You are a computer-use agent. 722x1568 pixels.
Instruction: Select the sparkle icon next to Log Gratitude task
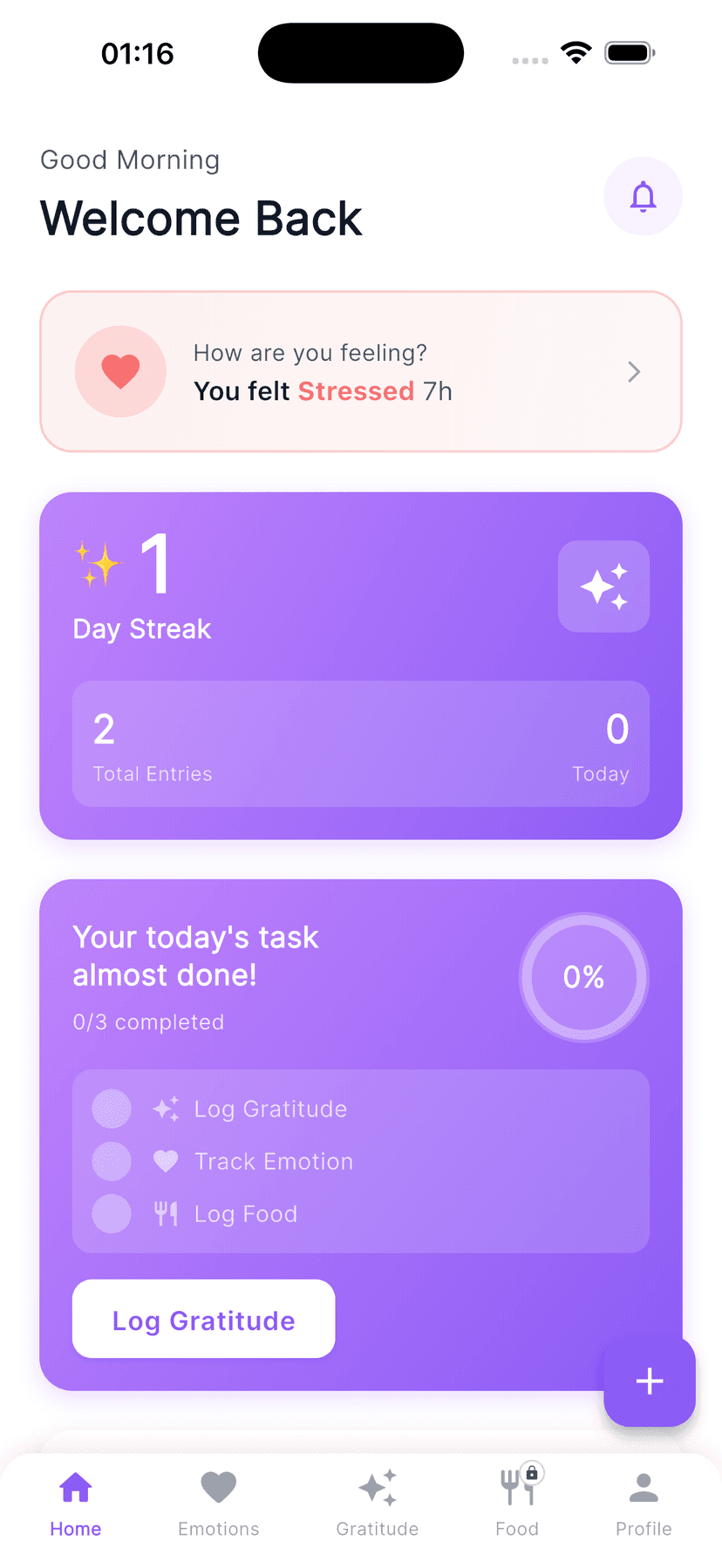tap(166, 1109)
